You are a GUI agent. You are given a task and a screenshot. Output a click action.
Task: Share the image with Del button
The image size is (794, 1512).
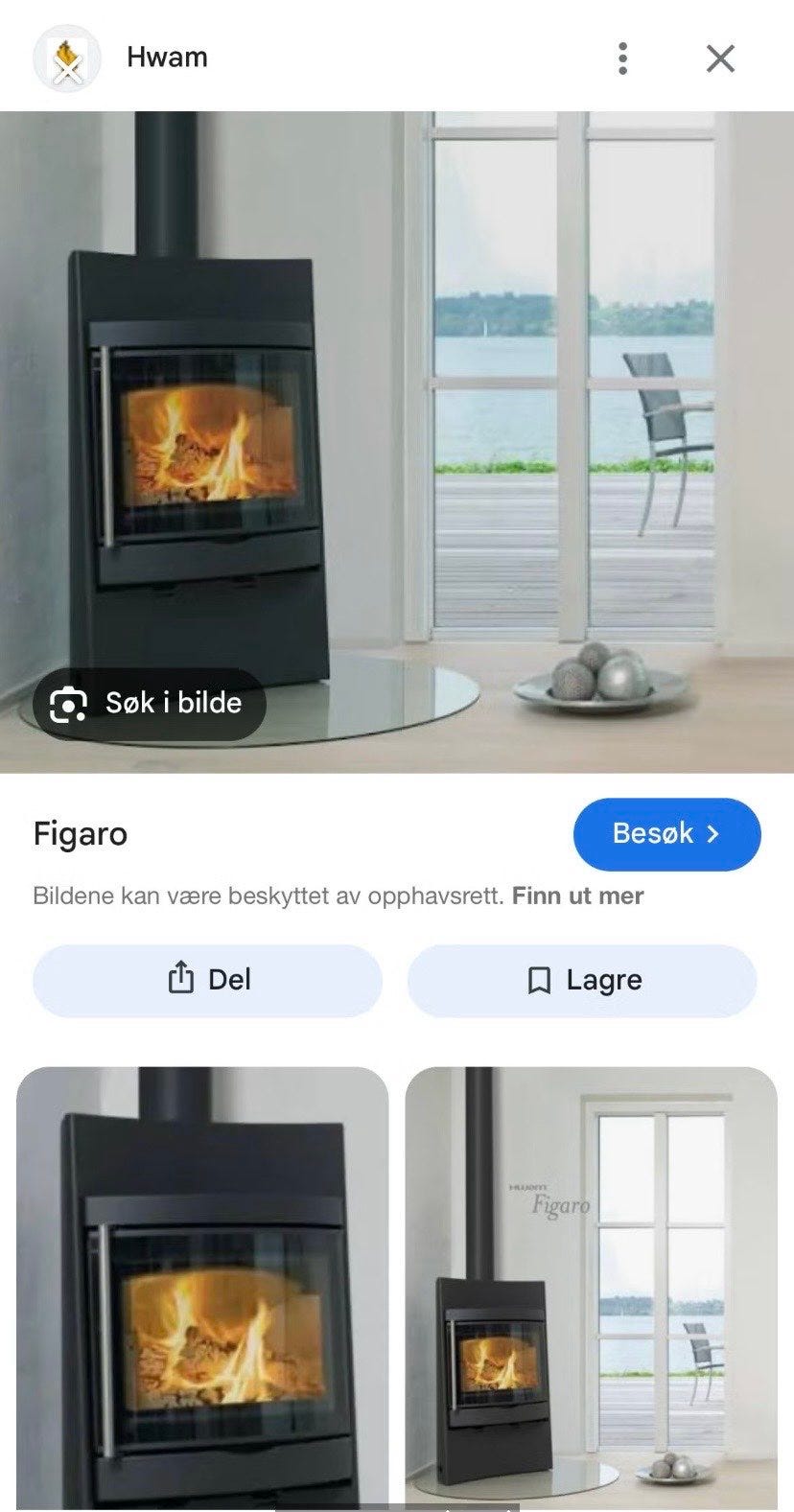point(207,980)
